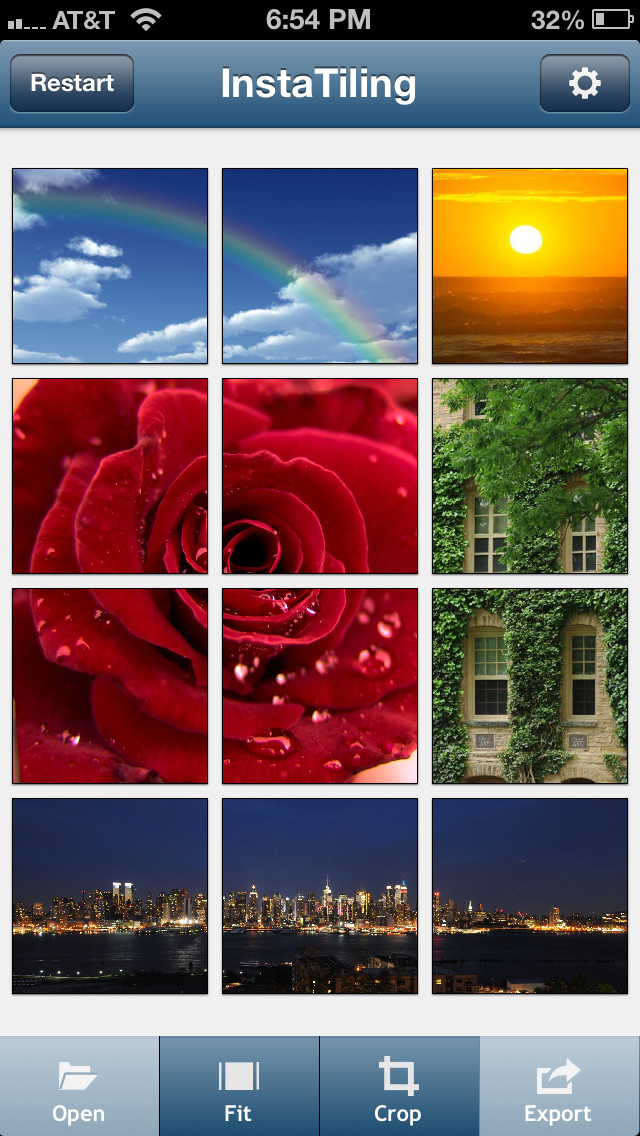The height and width of the screenshot is (1136, 640).
Task: Select the middle night skyline tile
Action: click(320, 896)
